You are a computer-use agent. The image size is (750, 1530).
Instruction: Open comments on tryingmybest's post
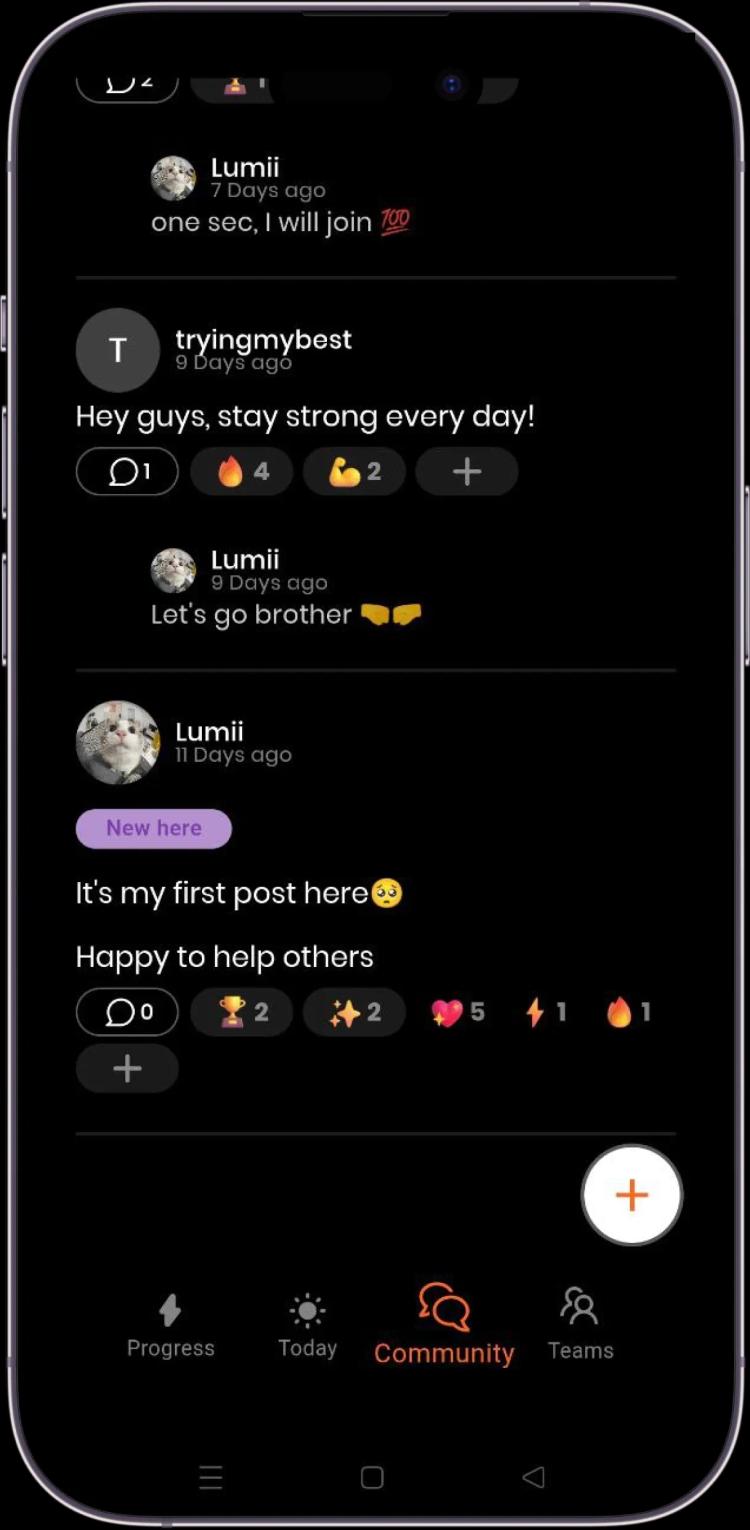[x=127, y=471]
